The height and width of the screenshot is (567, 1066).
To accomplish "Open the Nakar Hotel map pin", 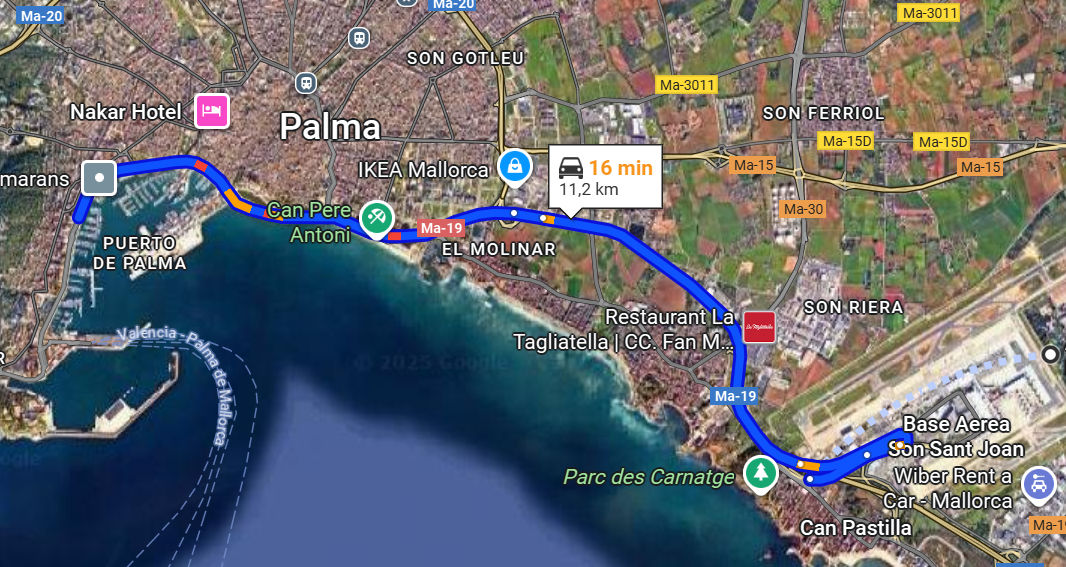I will (x=211, y=110).
